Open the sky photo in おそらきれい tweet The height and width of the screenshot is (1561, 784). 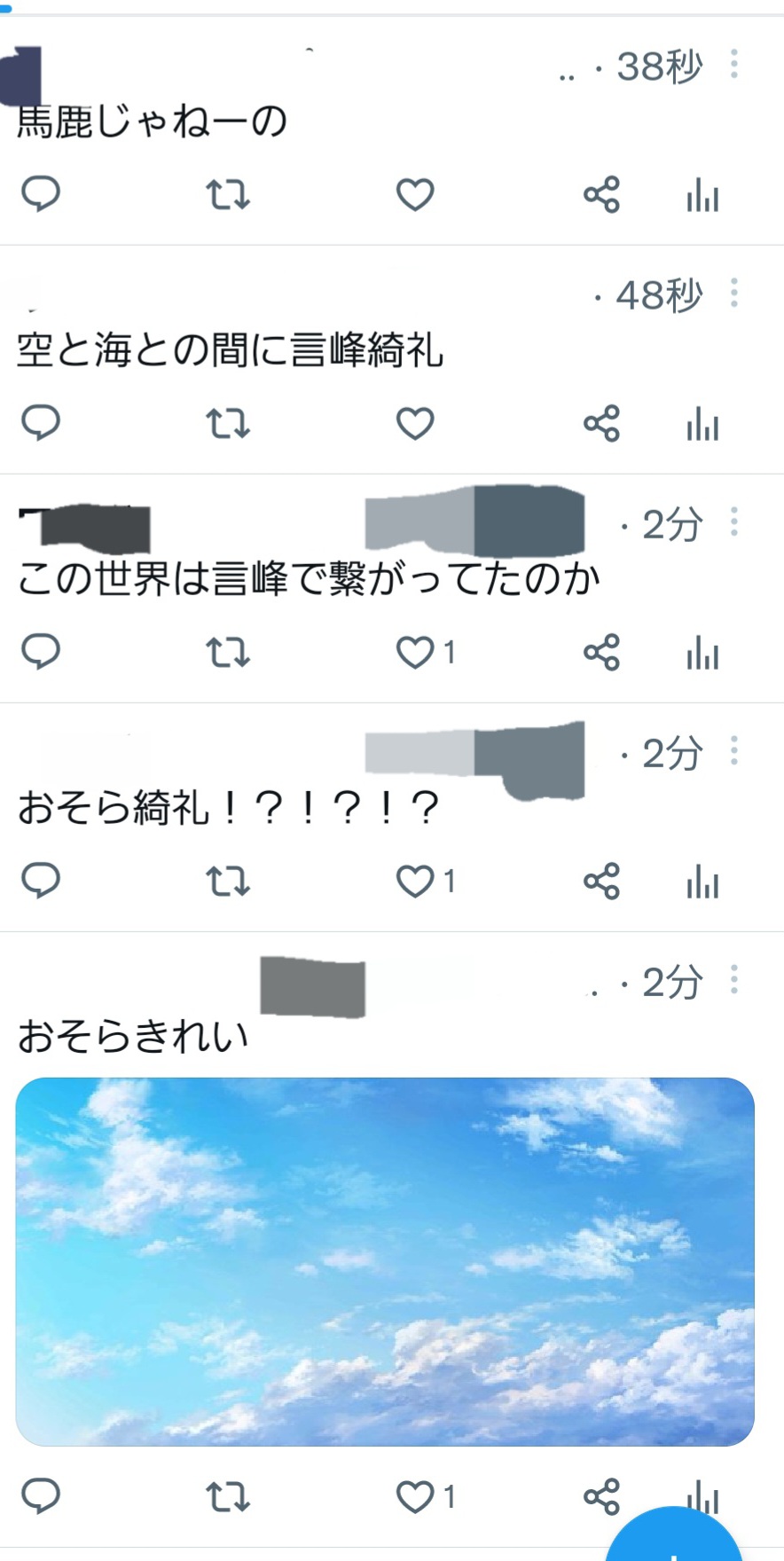(x=385, y=1261)
